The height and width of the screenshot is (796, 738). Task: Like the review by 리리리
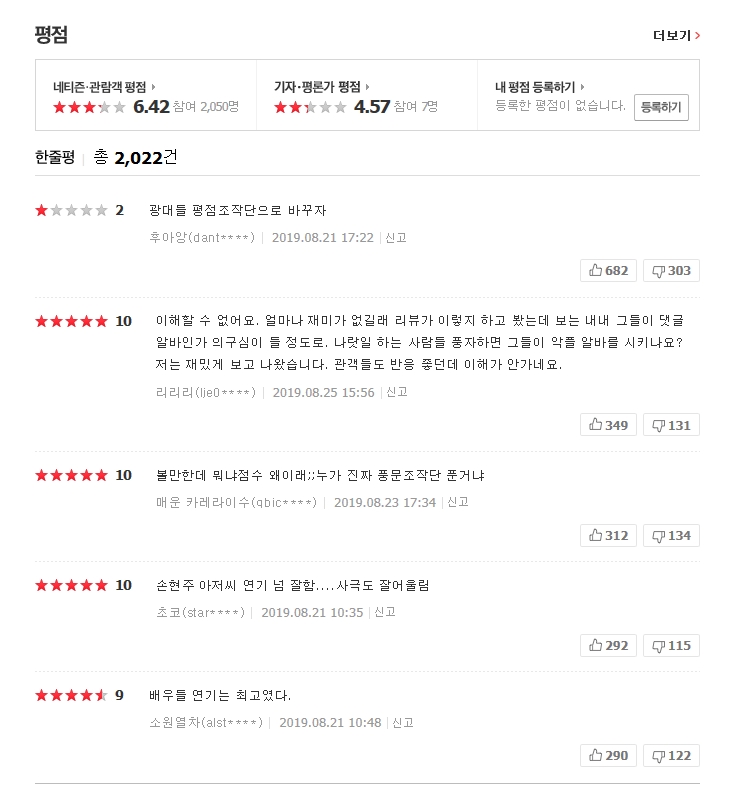[x=608, y=425]
